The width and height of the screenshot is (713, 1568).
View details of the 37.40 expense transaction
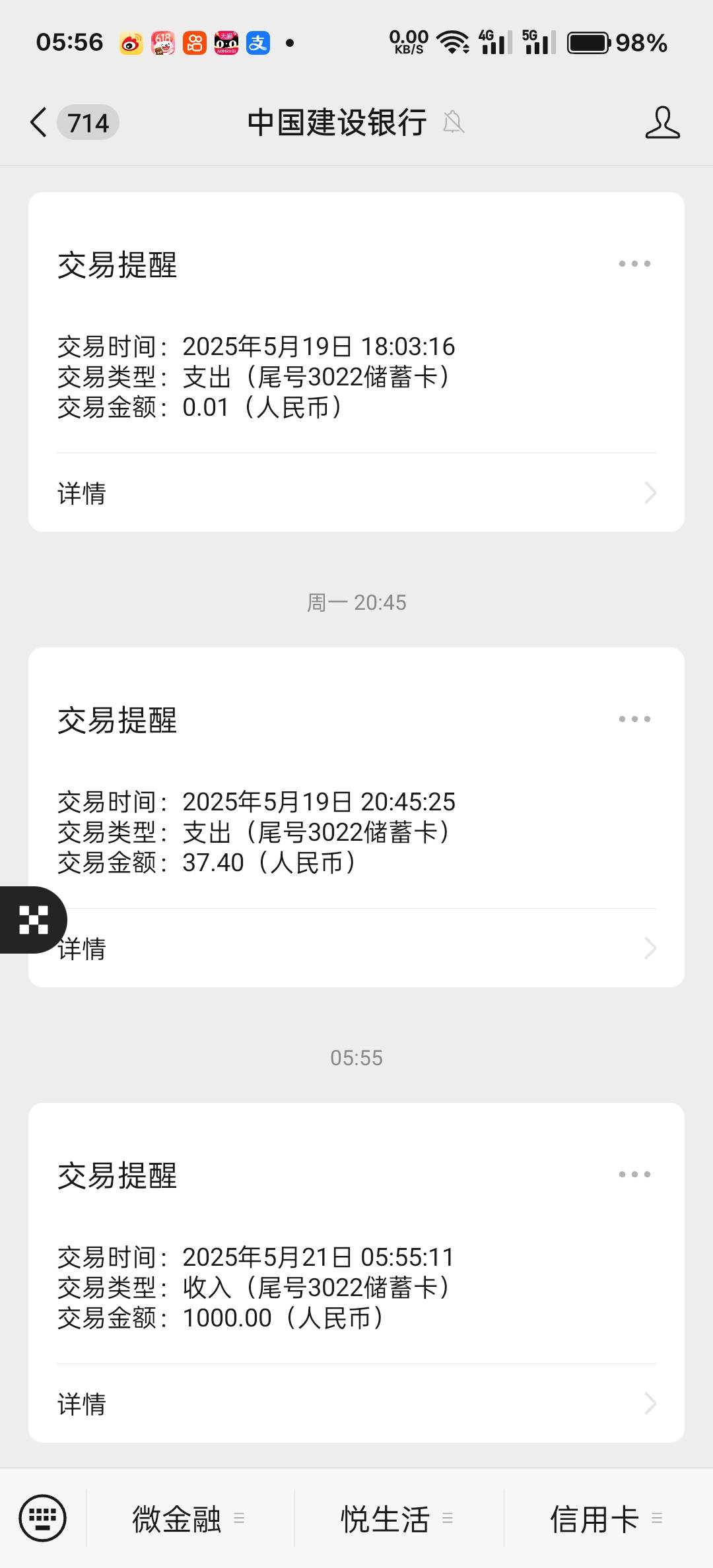pos(356,948)
